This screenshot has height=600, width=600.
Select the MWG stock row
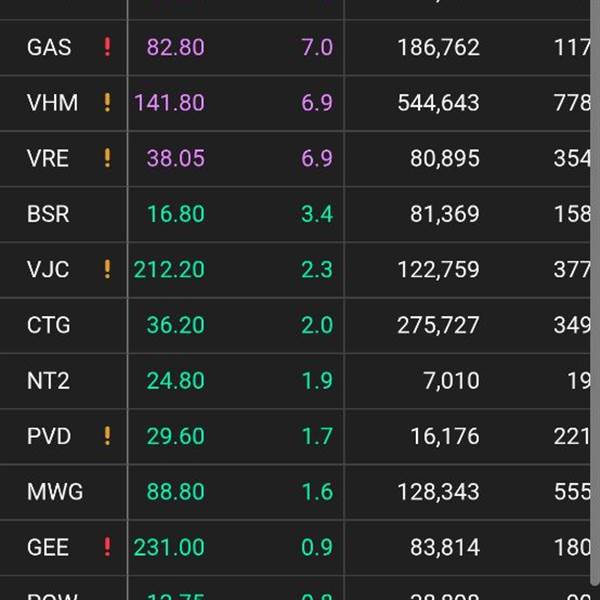point(55,492)
